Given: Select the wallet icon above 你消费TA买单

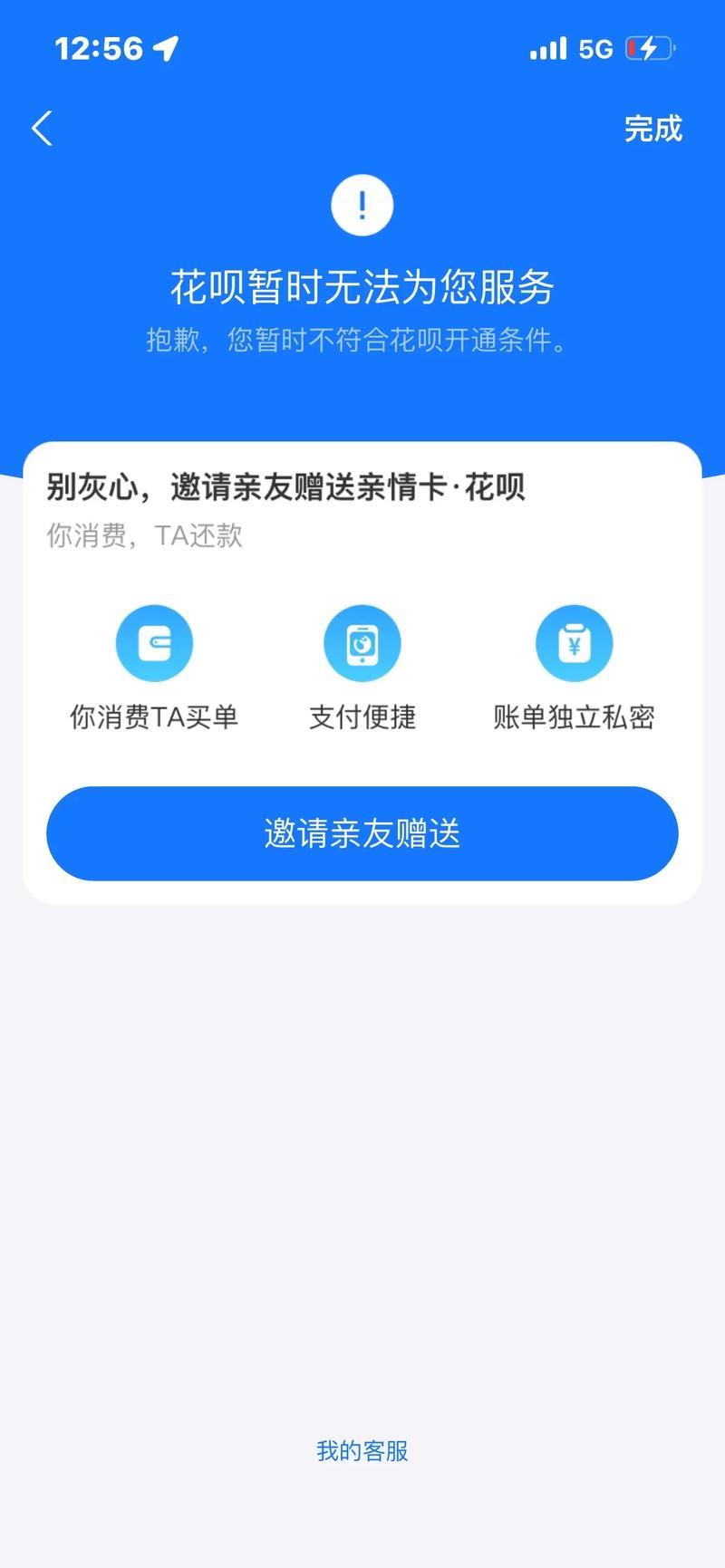Looking at the screenshot, I should pos(154,642).
